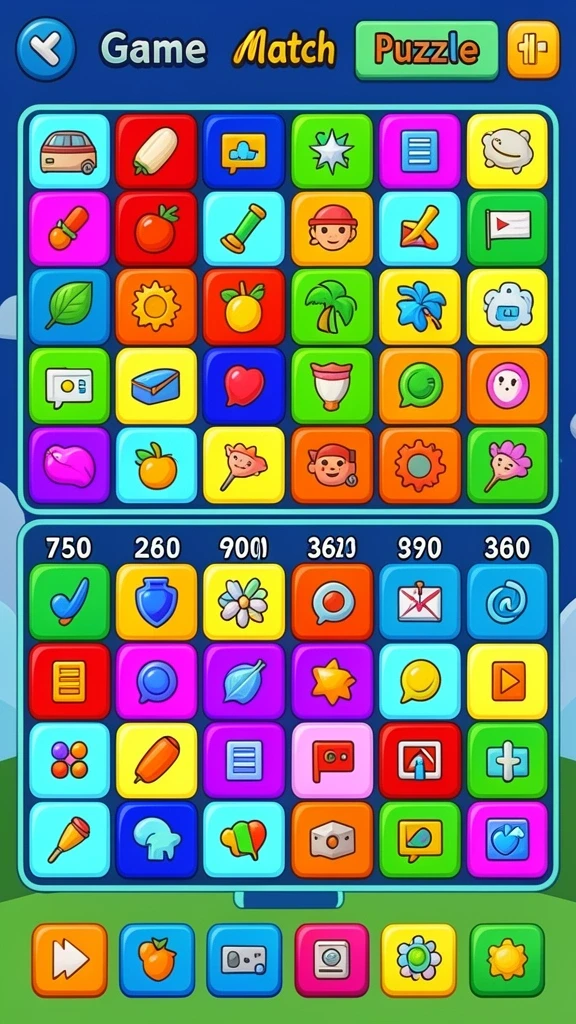Tap the white flag tile on green

point(507,229)
